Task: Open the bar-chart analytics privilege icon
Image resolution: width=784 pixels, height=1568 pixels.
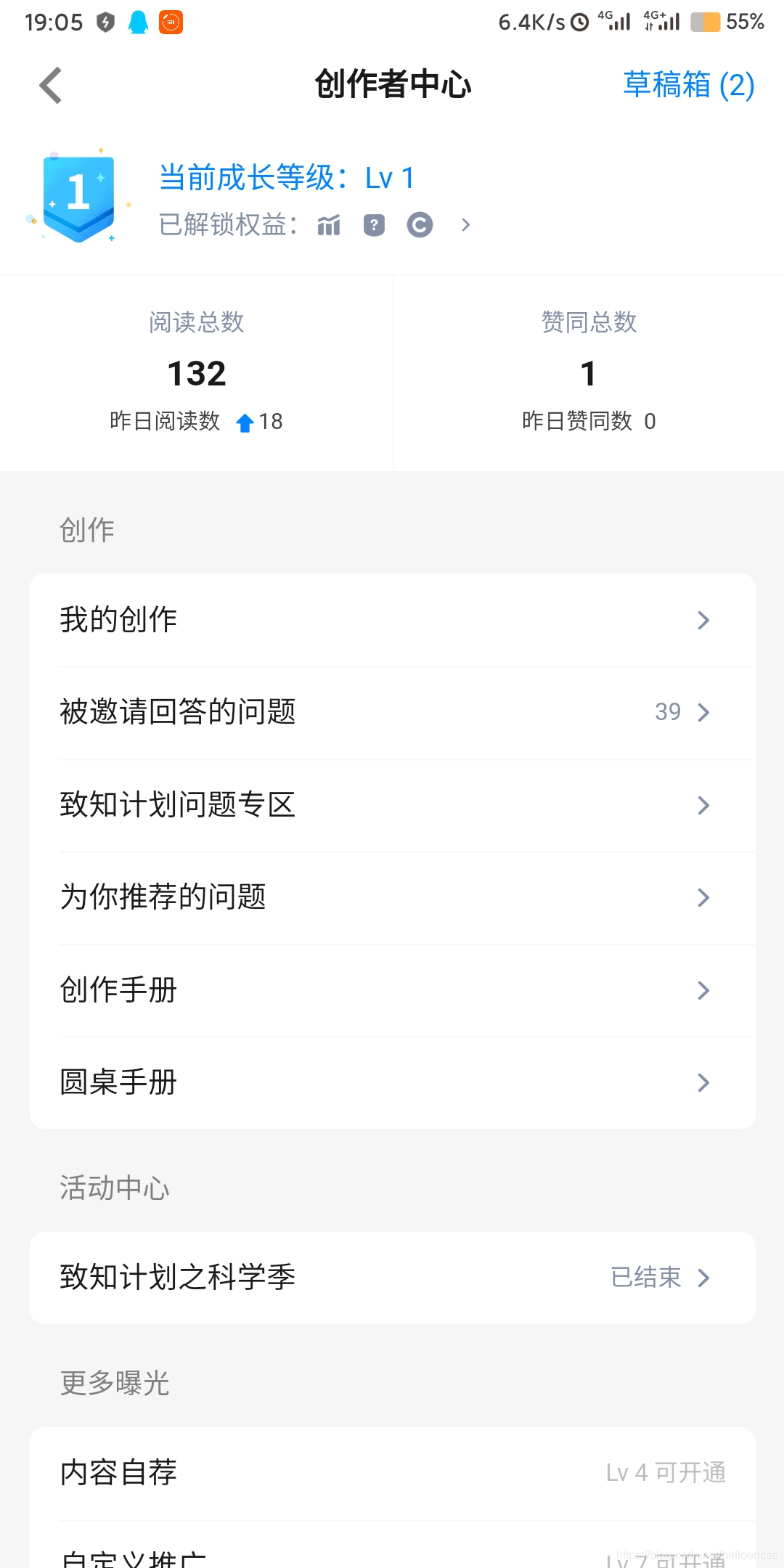Action: coord(329,225)
